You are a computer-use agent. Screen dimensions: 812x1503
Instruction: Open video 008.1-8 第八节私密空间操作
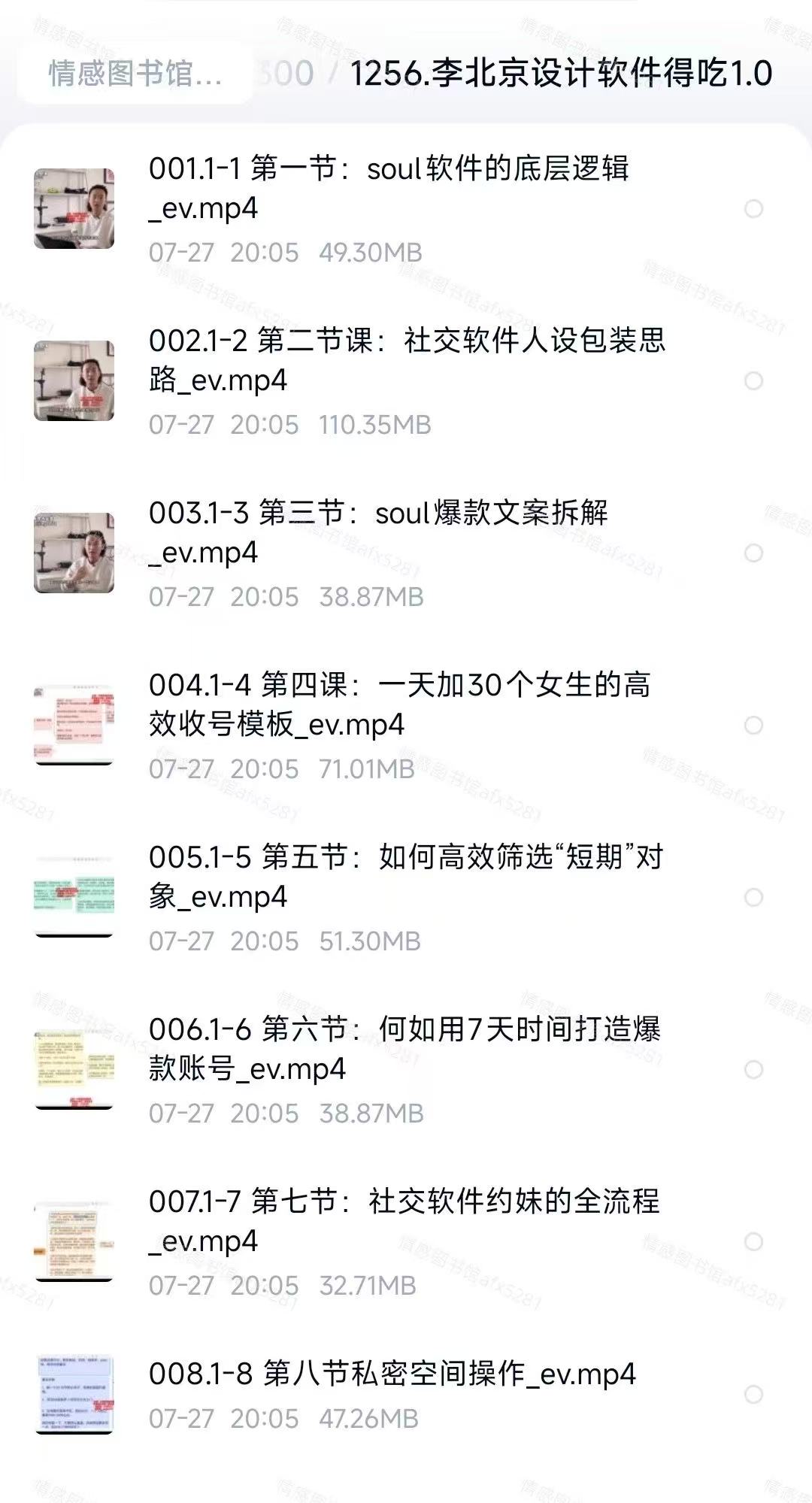(392, 1374)
